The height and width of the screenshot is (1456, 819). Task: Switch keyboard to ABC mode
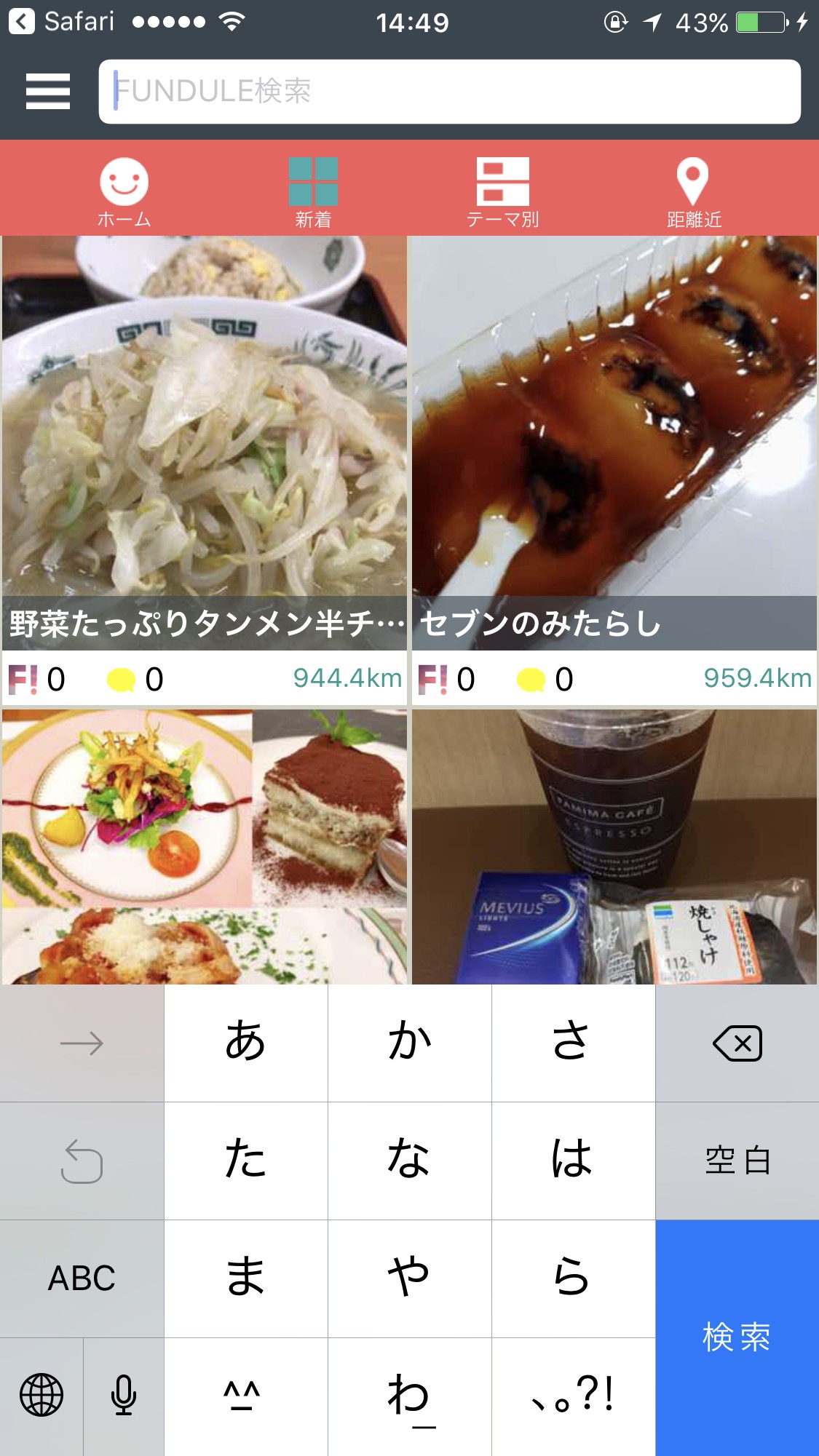click(x=82, y=1278)
